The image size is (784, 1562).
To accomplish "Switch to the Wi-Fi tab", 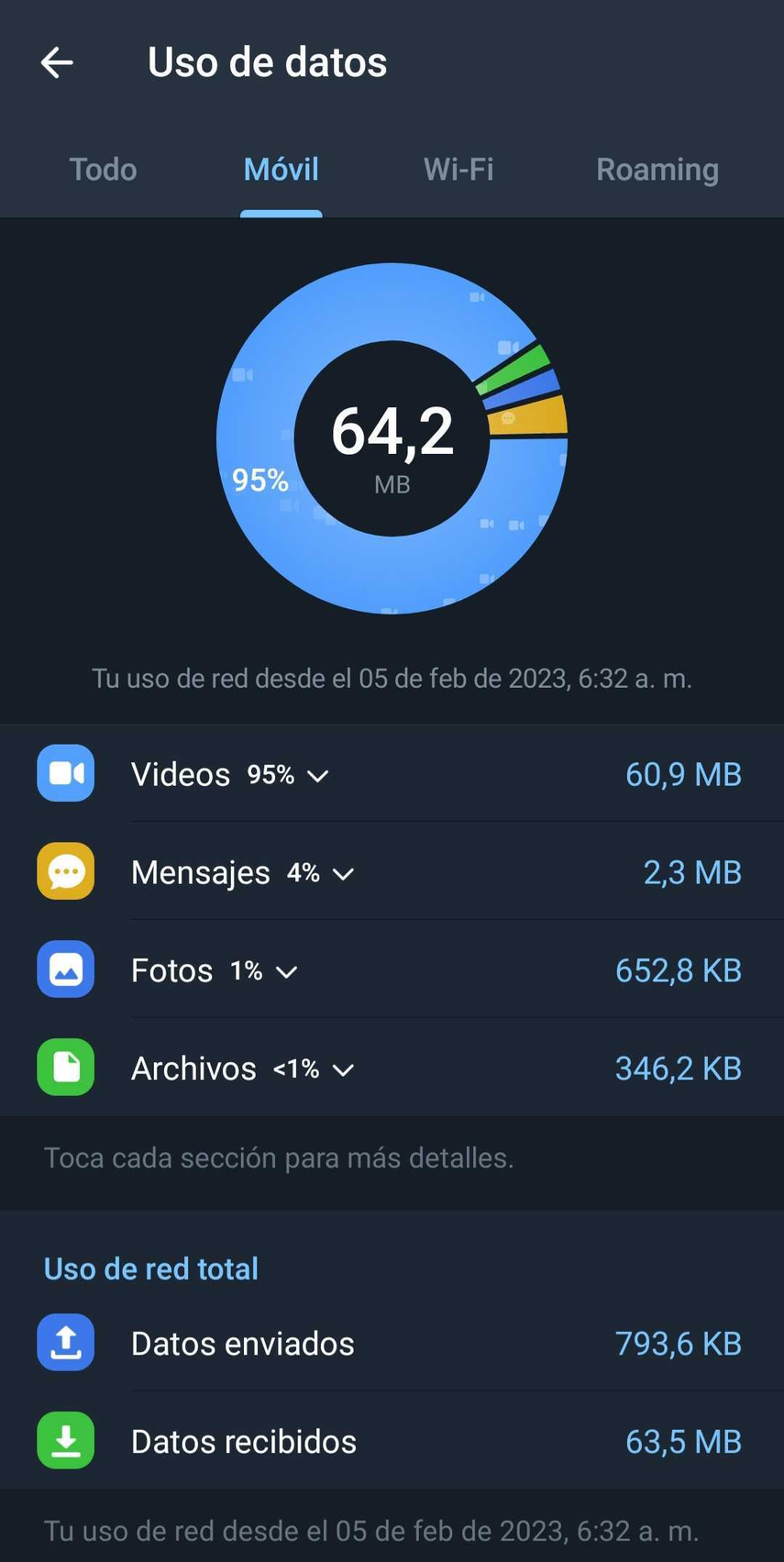I will coord(458,169).
